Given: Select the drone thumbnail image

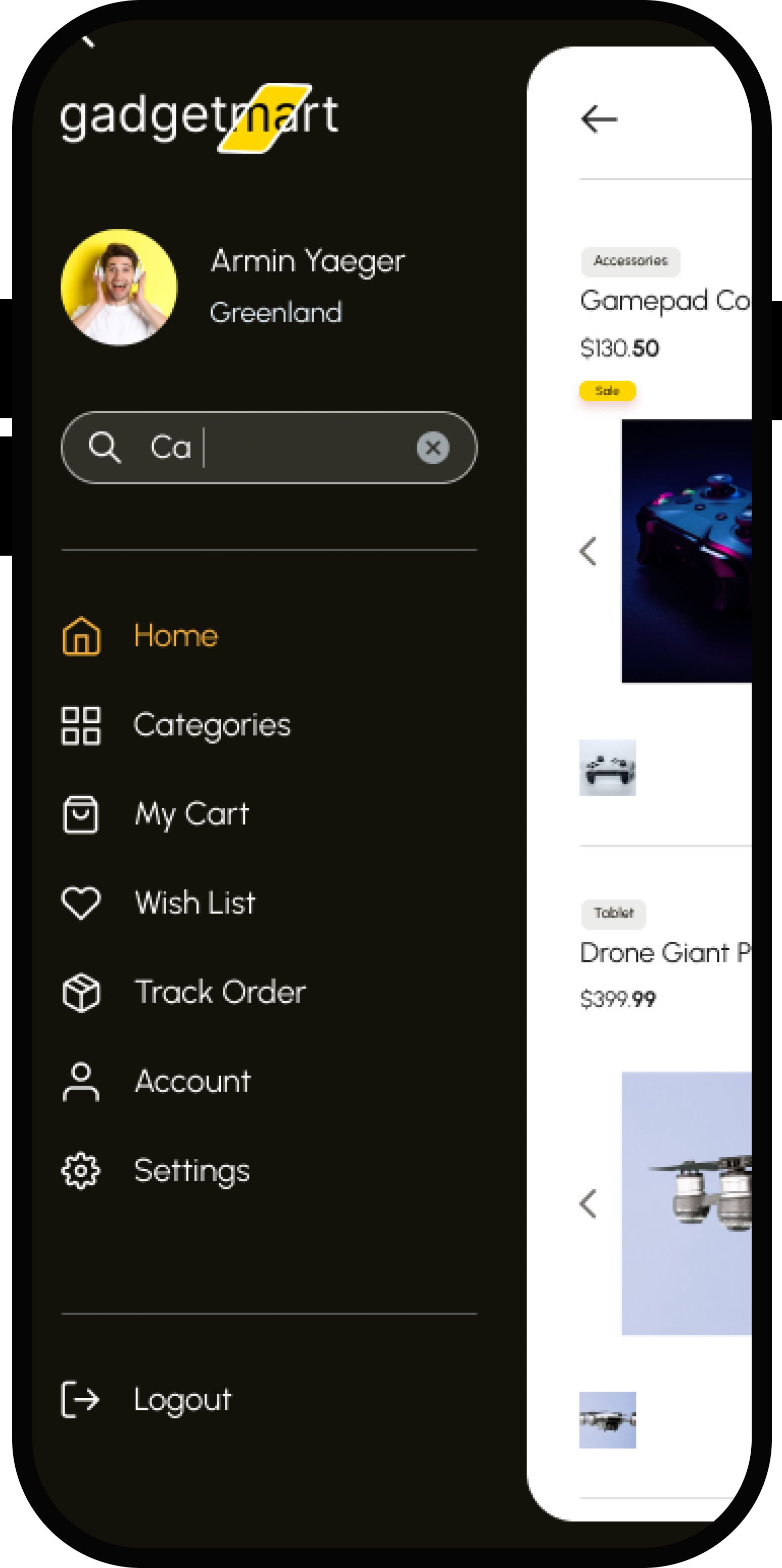Looking at the screenshot, I should pos(607,1419).
